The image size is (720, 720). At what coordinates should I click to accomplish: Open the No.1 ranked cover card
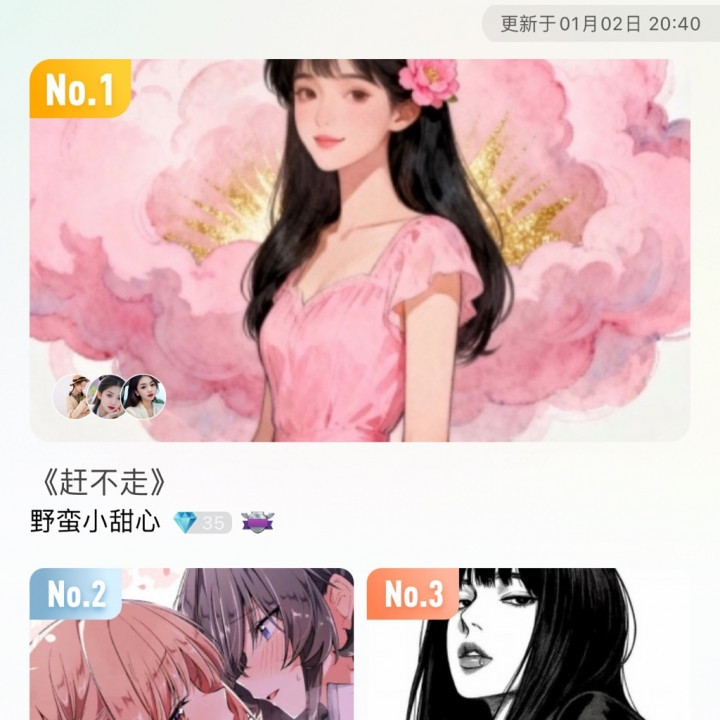tap(360, 250)
